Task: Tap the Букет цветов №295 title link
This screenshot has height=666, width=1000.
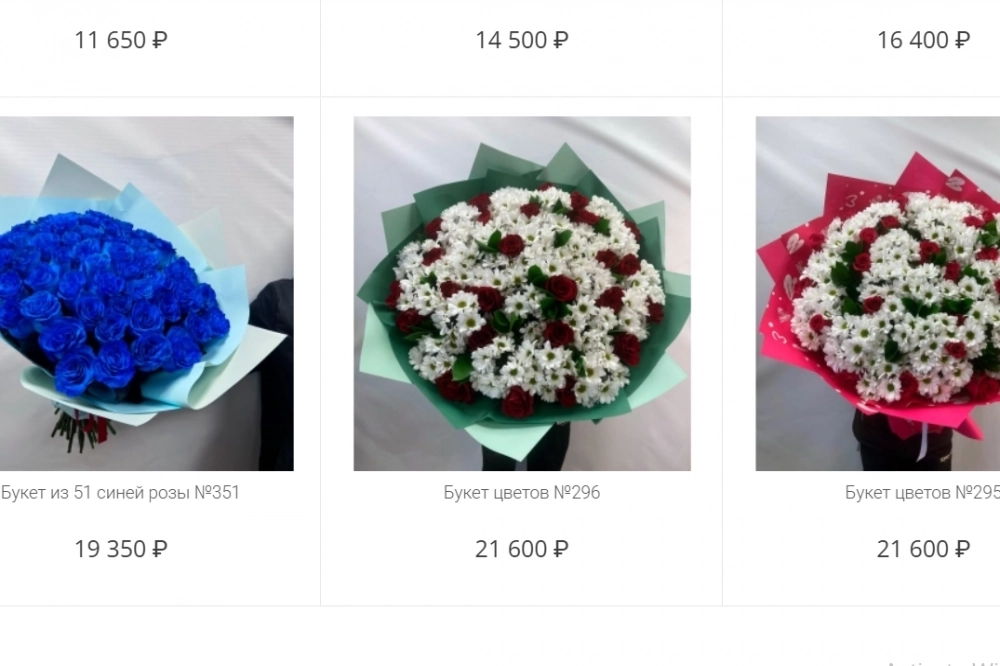Action: point(921,493)
